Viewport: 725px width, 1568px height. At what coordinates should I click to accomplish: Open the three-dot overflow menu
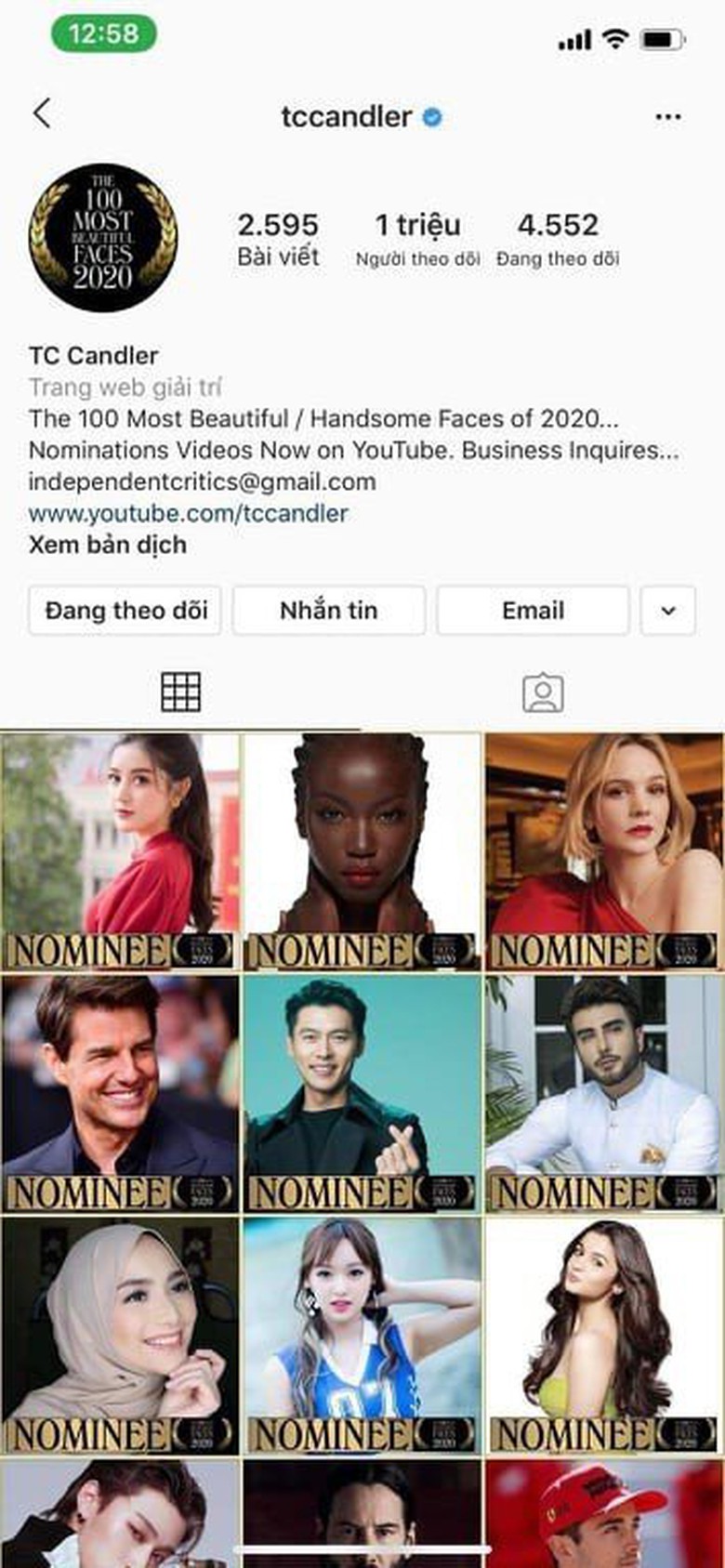[x=667, y=117]
